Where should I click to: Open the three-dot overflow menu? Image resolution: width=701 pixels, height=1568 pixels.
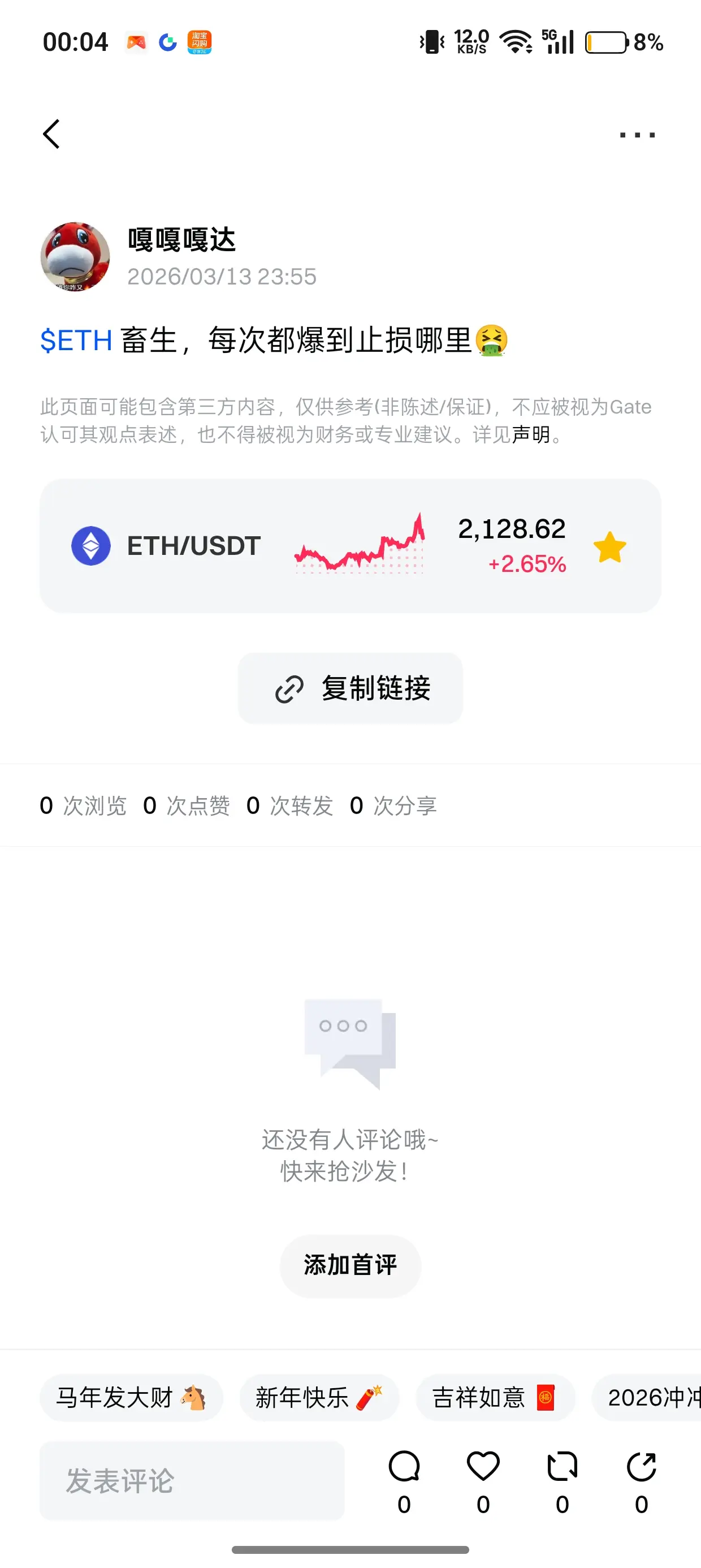click(637, 135)
